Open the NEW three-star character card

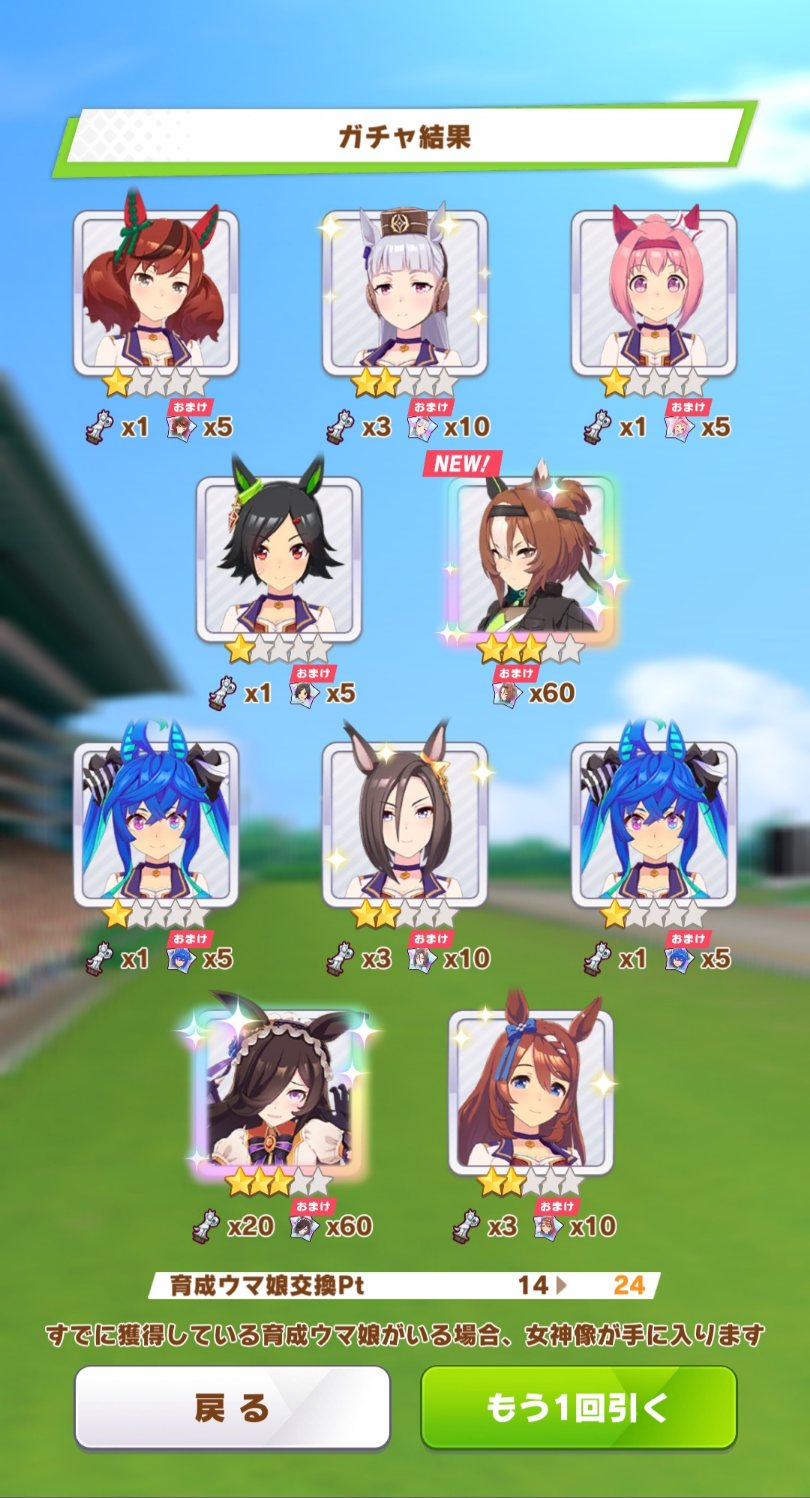click(530, 558)
